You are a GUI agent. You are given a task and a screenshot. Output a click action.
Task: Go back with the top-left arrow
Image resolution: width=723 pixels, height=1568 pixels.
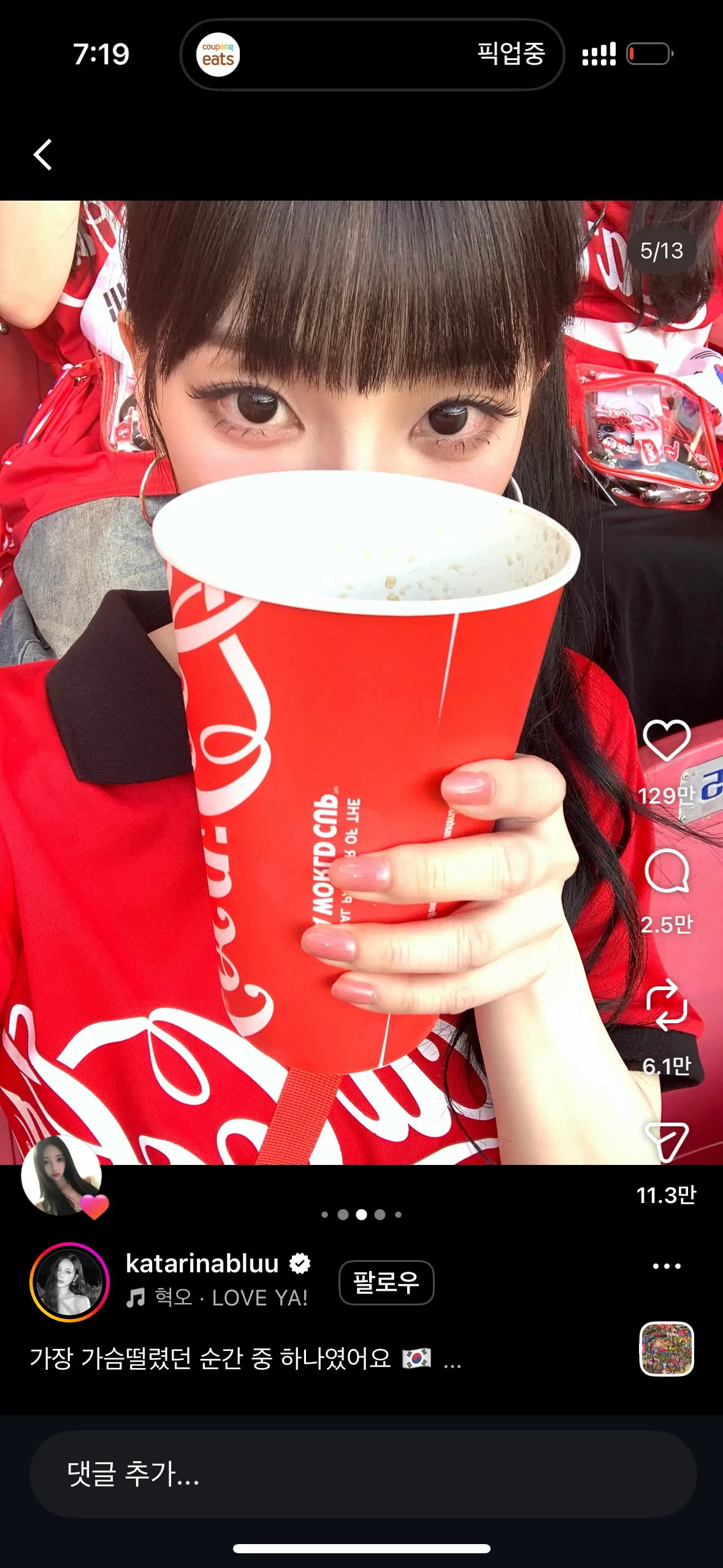click(x=42, y=154)
